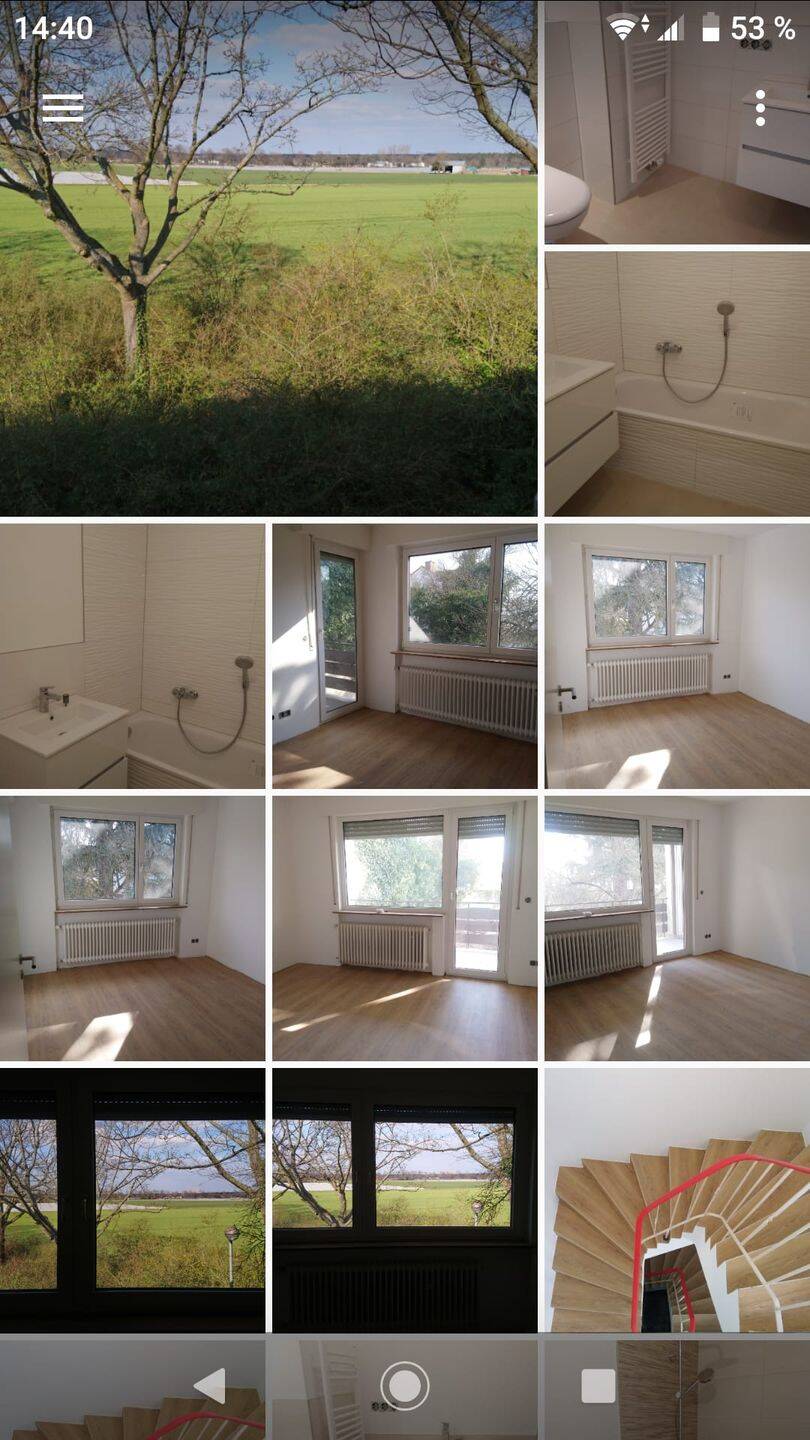Open the wide dark window field view photo

132,1200
